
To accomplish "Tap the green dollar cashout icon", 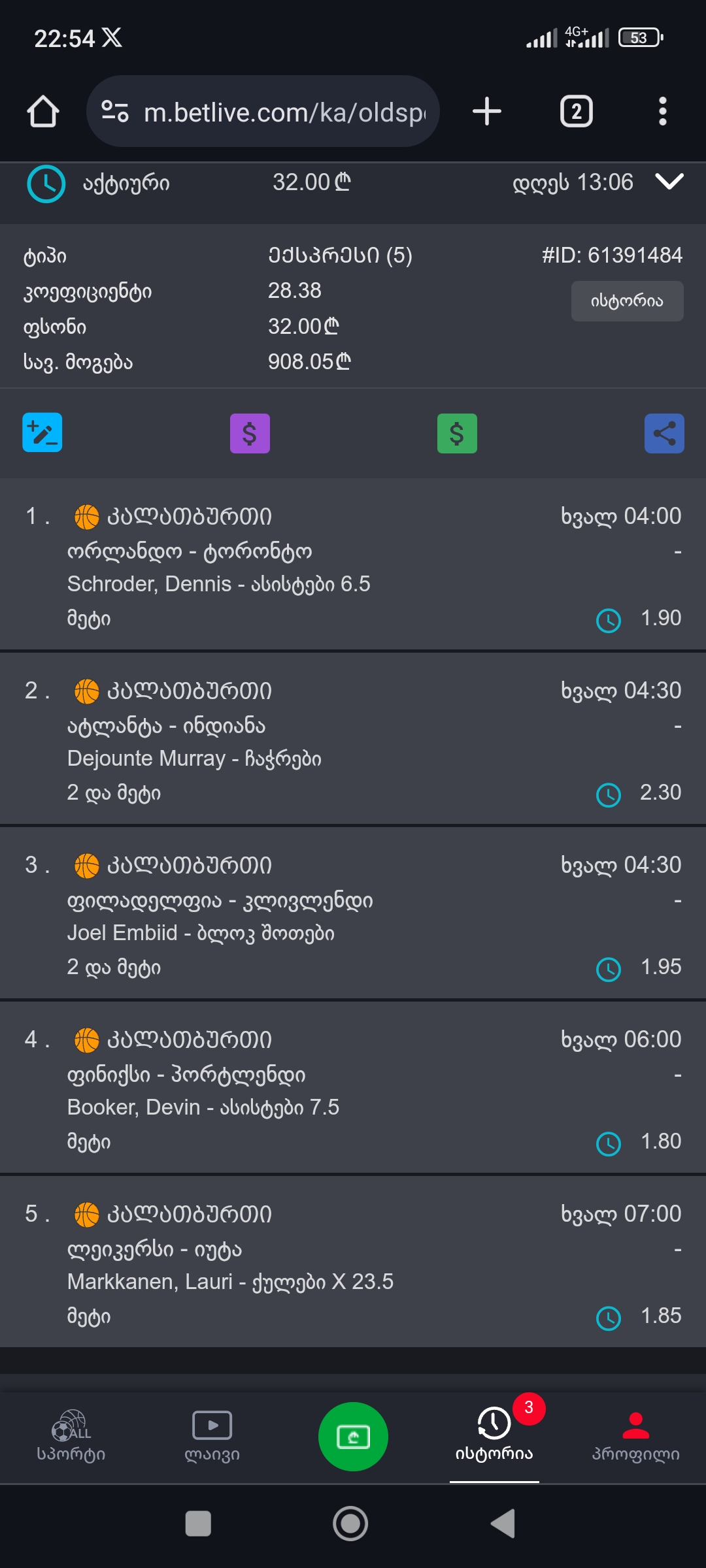I will [457, 433].
